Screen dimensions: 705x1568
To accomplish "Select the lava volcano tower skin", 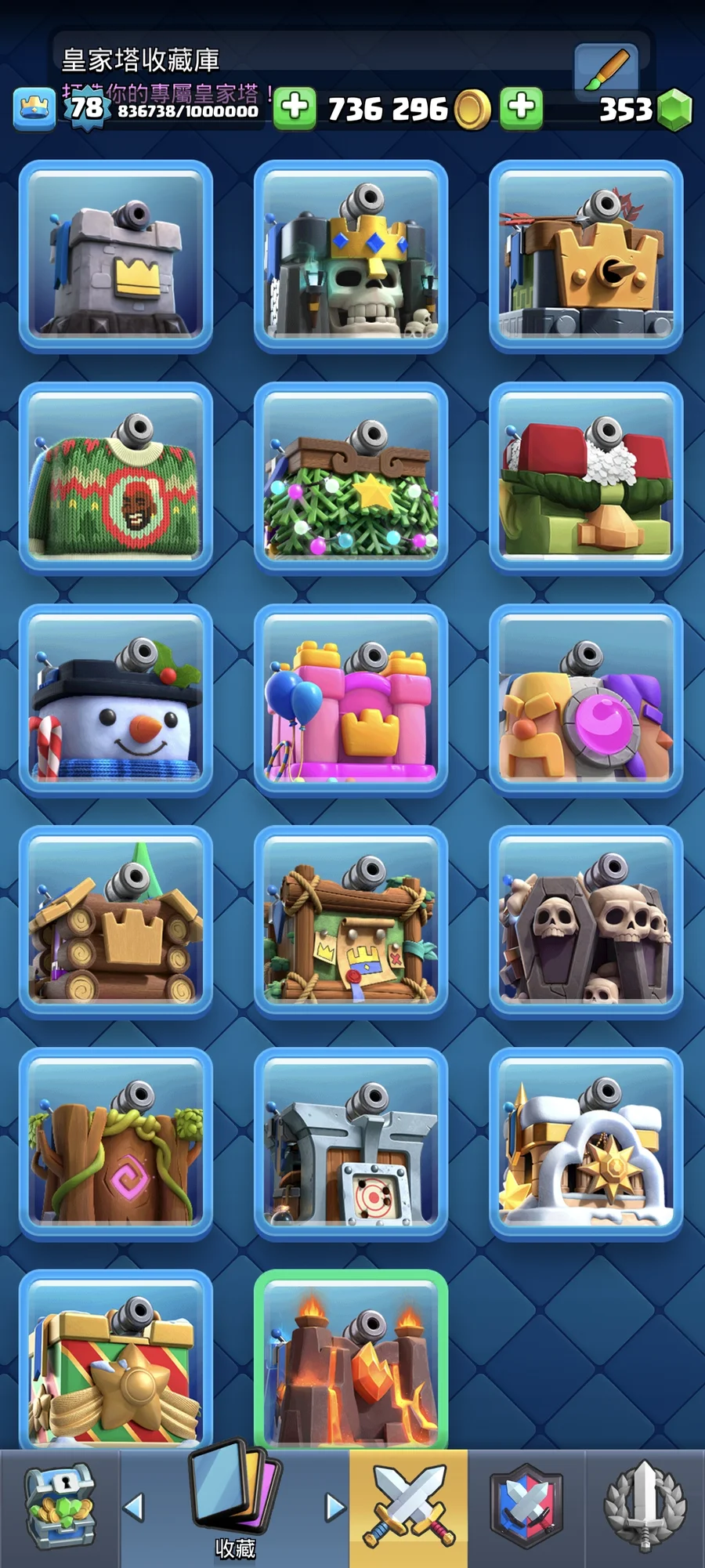I will (x=351, y=1360).
